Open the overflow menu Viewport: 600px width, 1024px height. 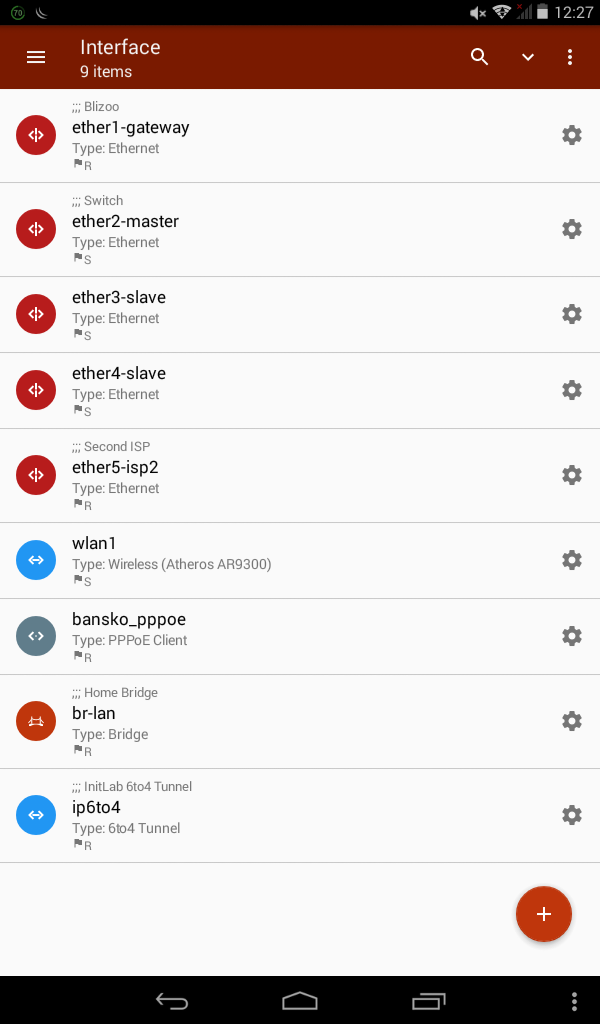coord(570,57)
